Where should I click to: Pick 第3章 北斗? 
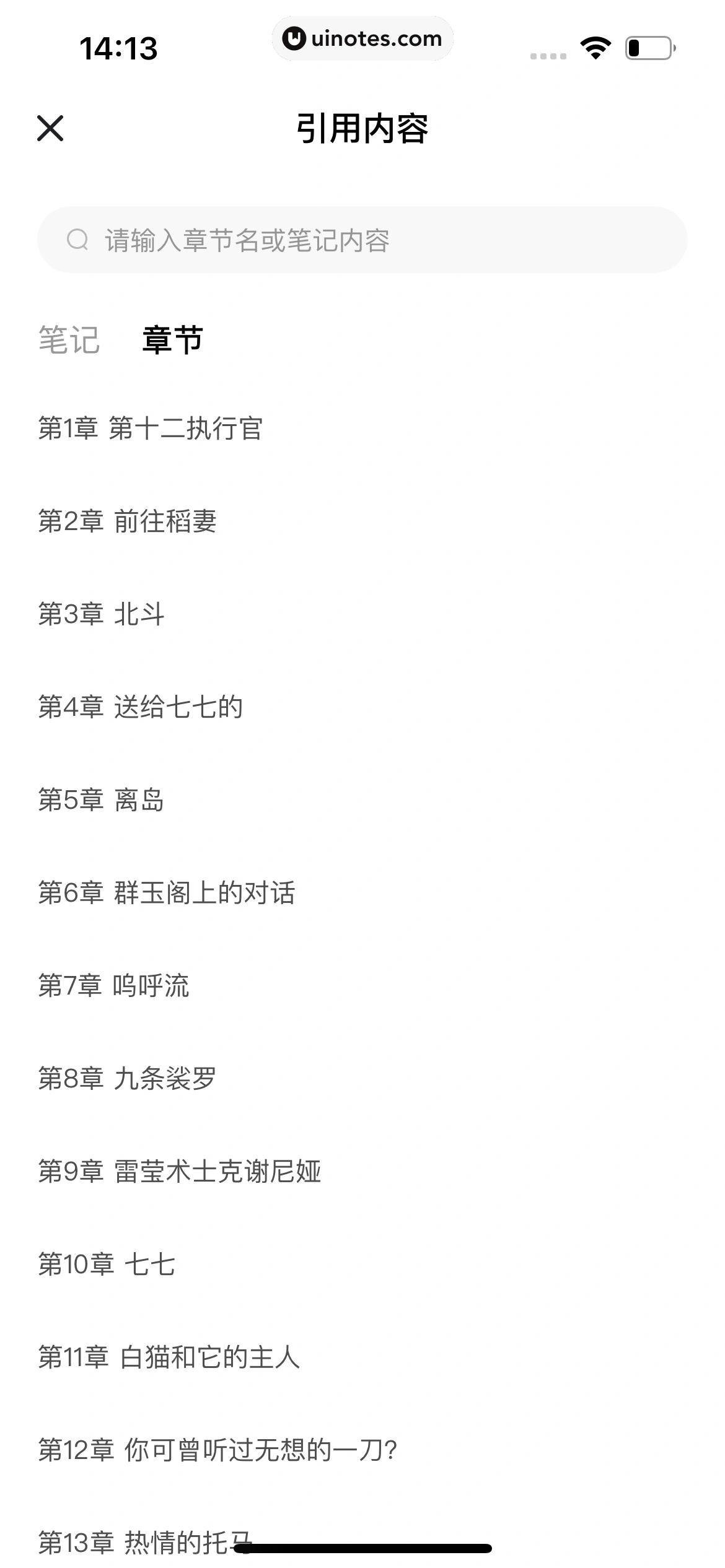click(x=102, y=614)
